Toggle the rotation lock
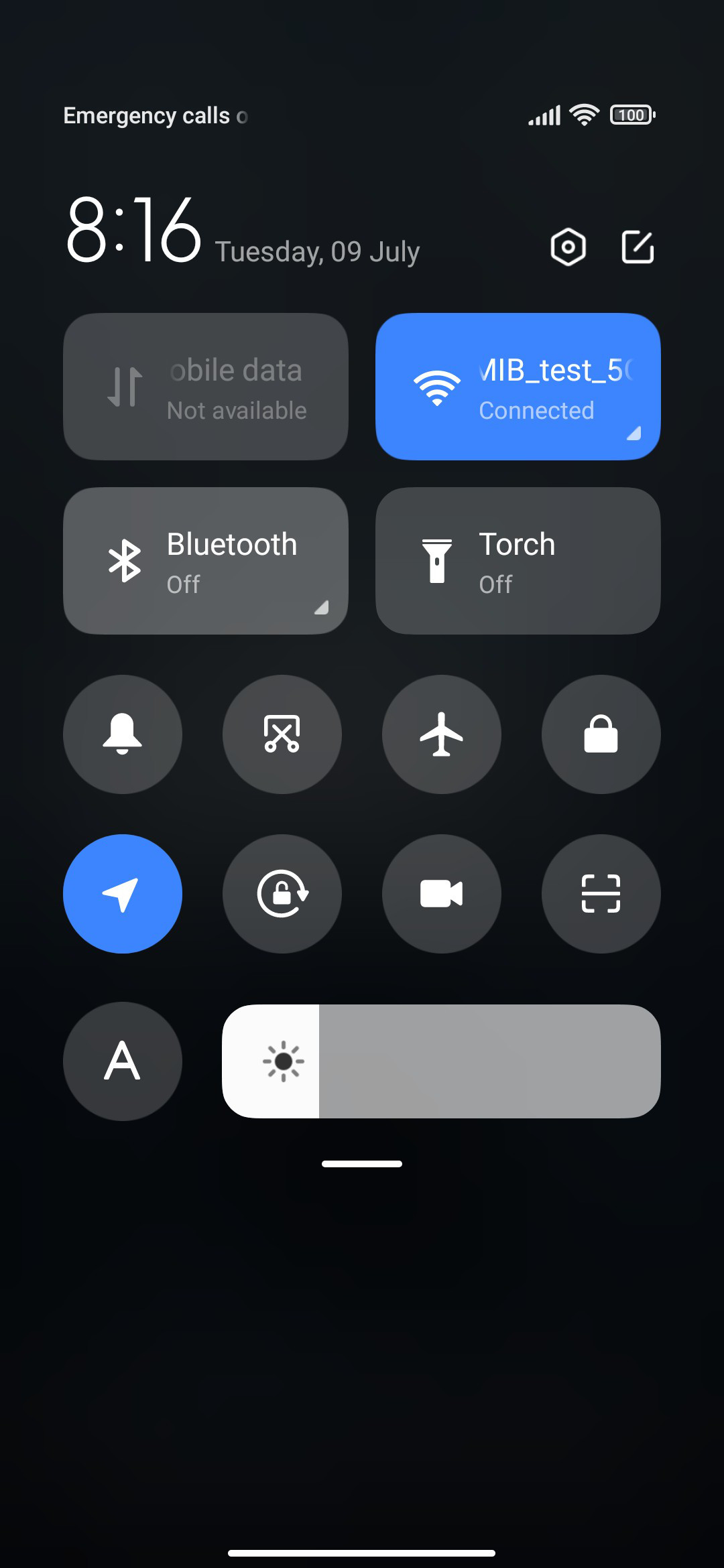 (282, 894)
